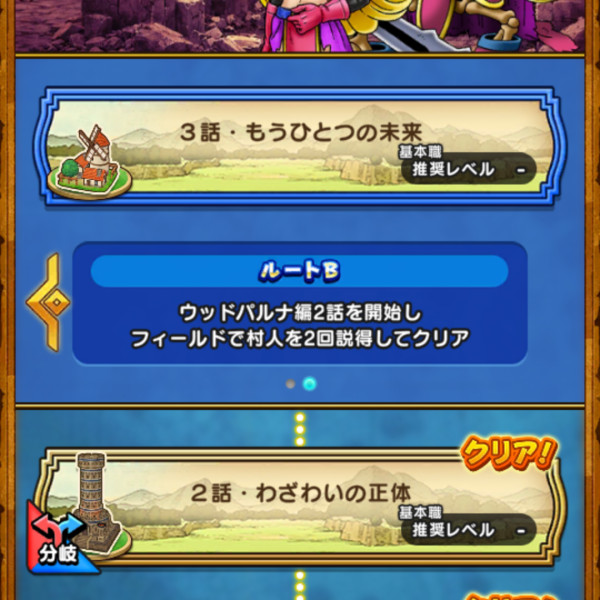The width and height of the screenshot is (600, 600).
Task: Open story 3話・もうひとつの未来
Action: pos(297,146)
